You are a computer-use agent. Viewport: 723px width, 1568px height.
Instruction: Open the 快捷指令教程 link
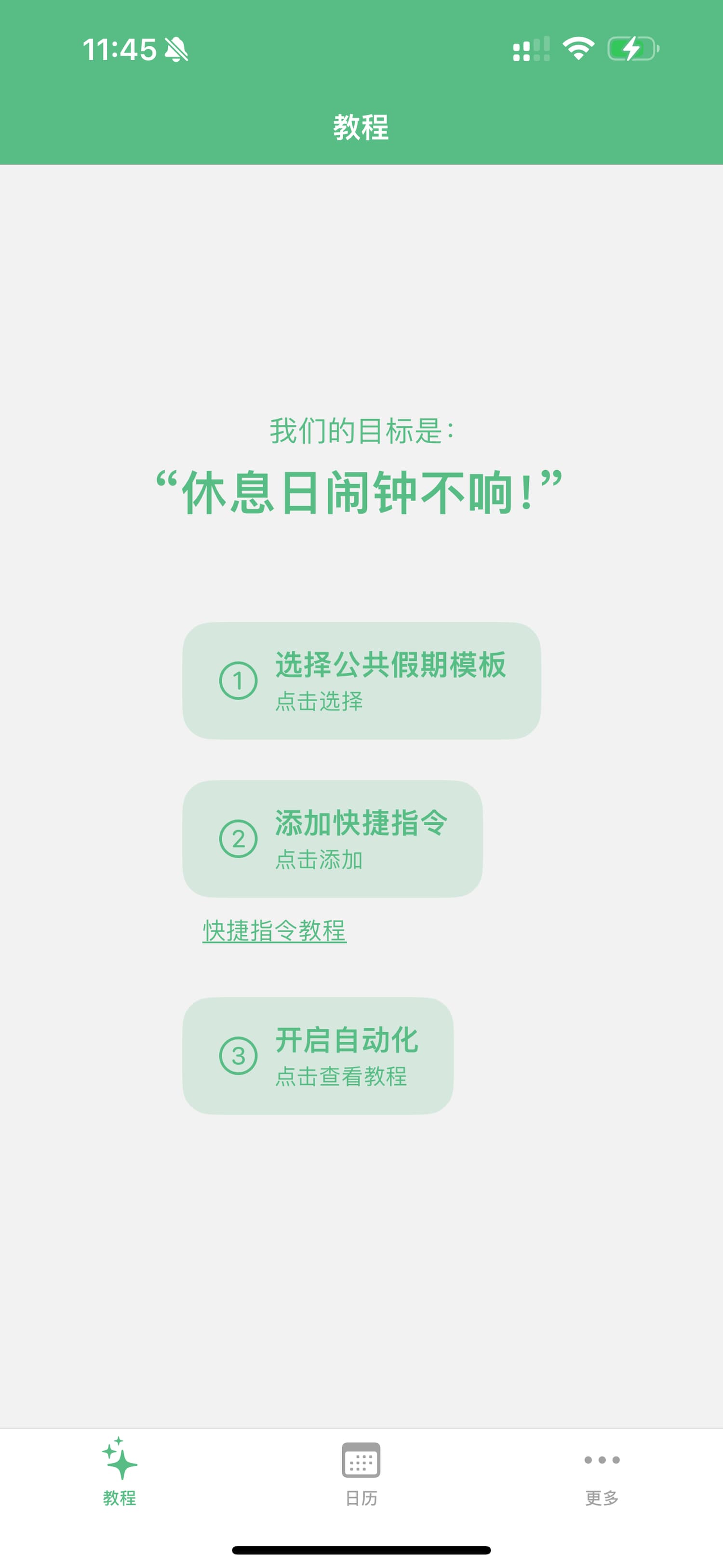coord(274,931)
